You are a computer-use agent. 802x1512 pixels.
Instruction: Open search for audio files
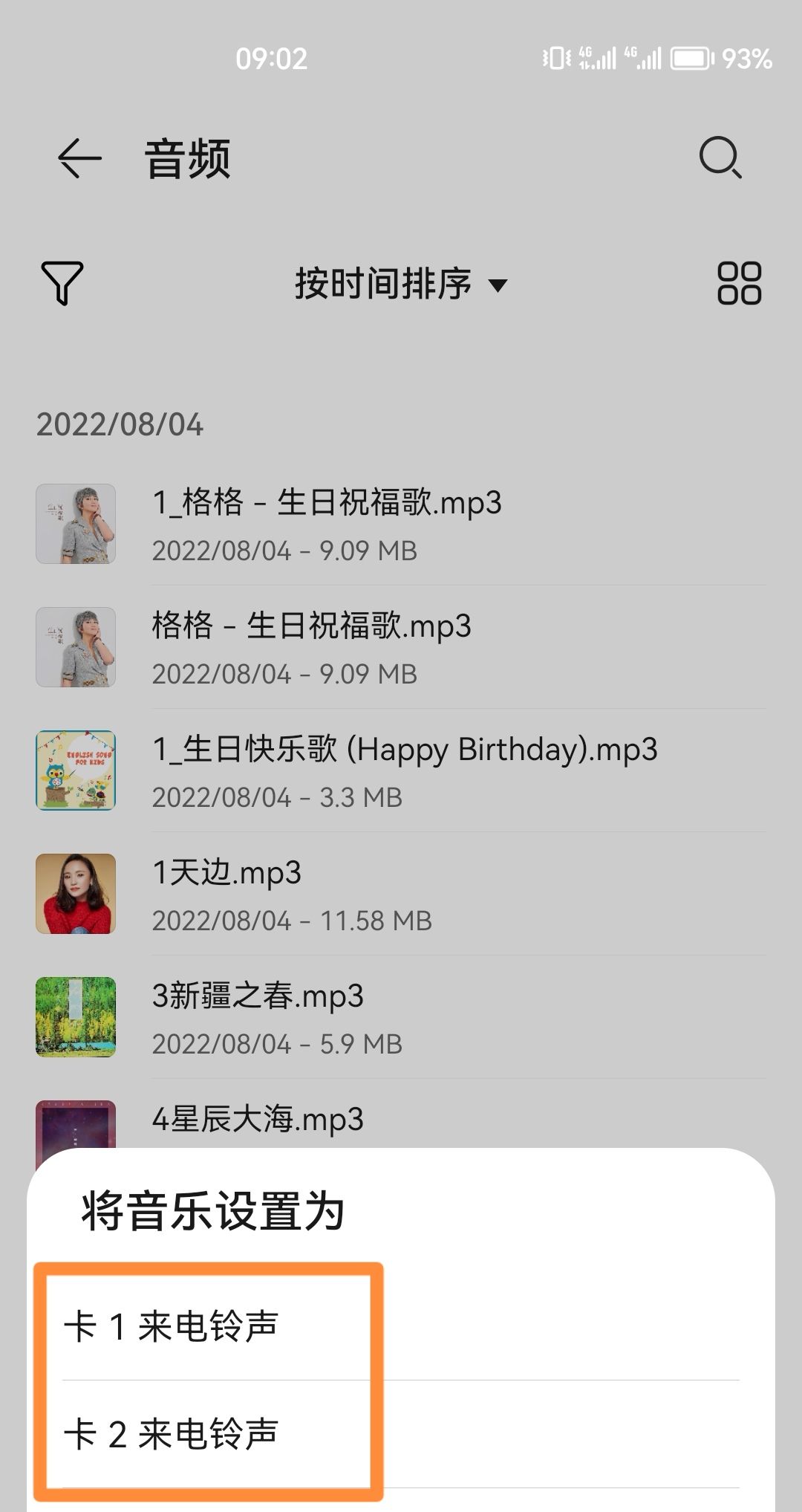tap(720, 158)
